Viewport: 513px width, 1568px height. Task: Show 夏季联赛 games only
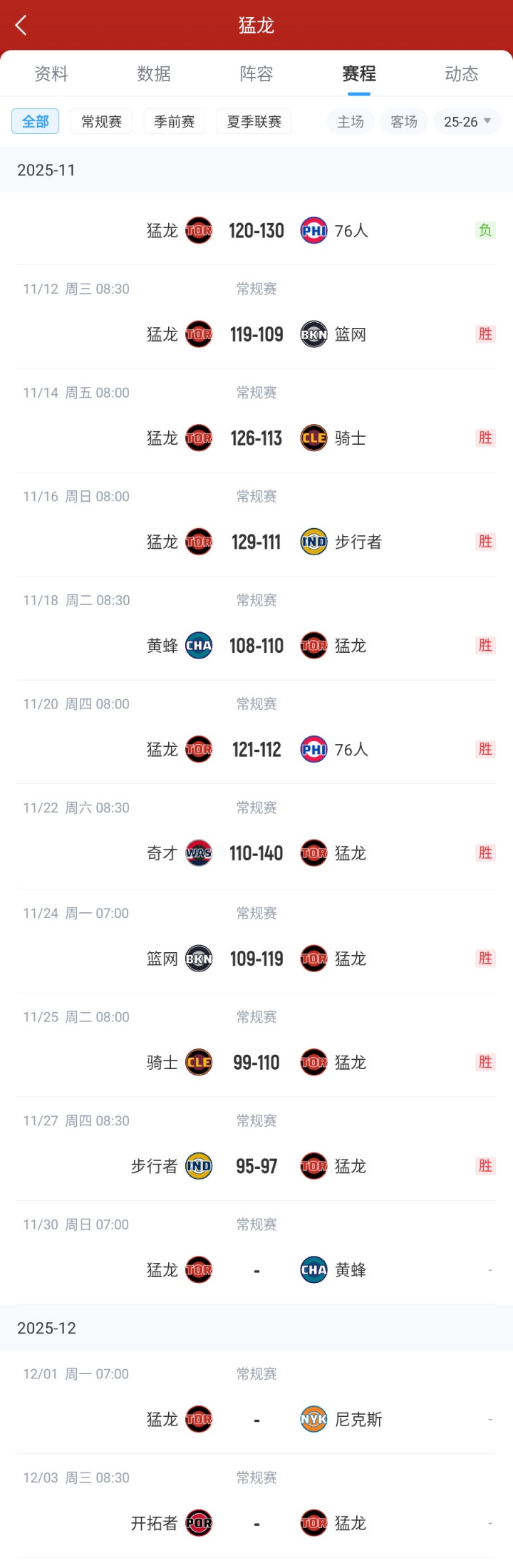254,122
